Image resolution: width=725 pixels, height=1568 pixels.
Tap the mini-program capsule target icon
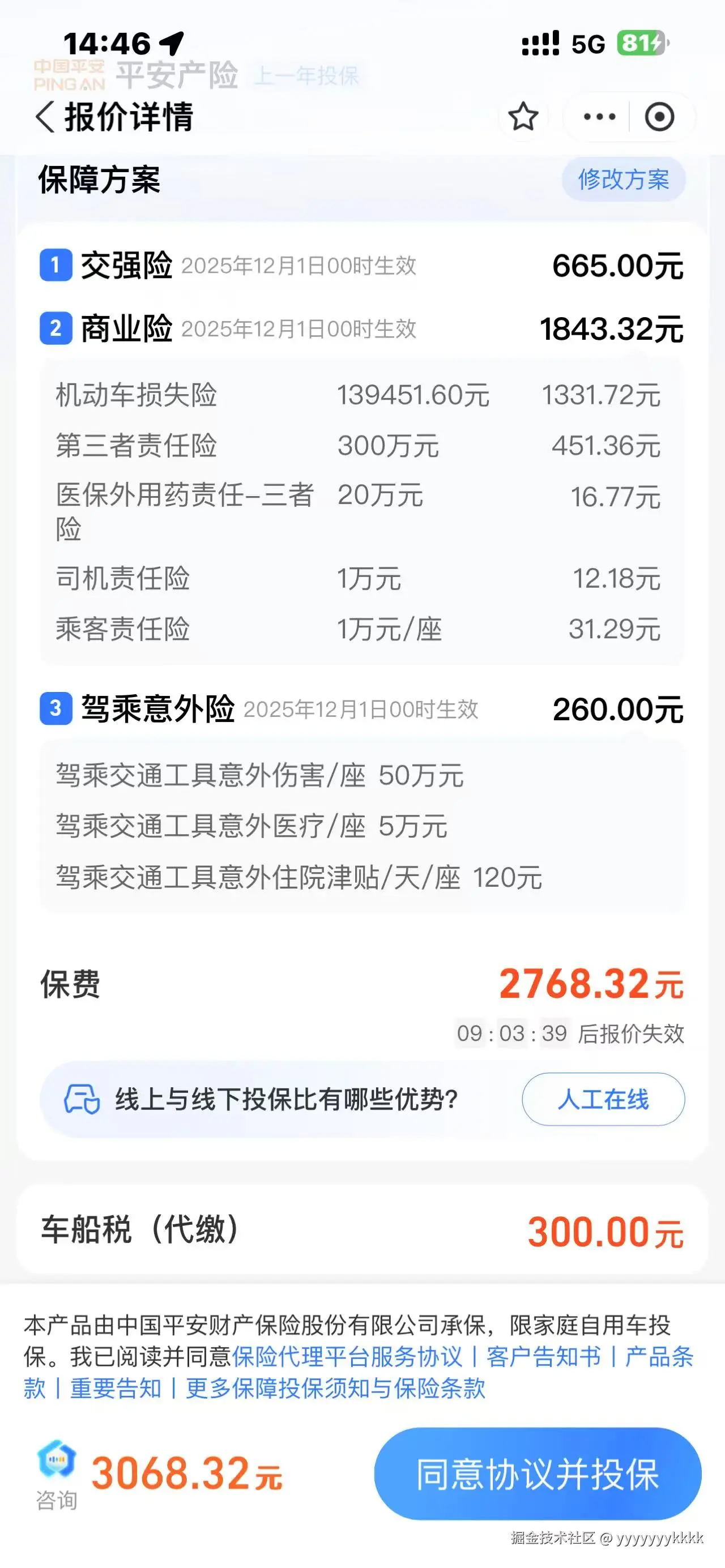pyautogui.click(x=659, y=117)
